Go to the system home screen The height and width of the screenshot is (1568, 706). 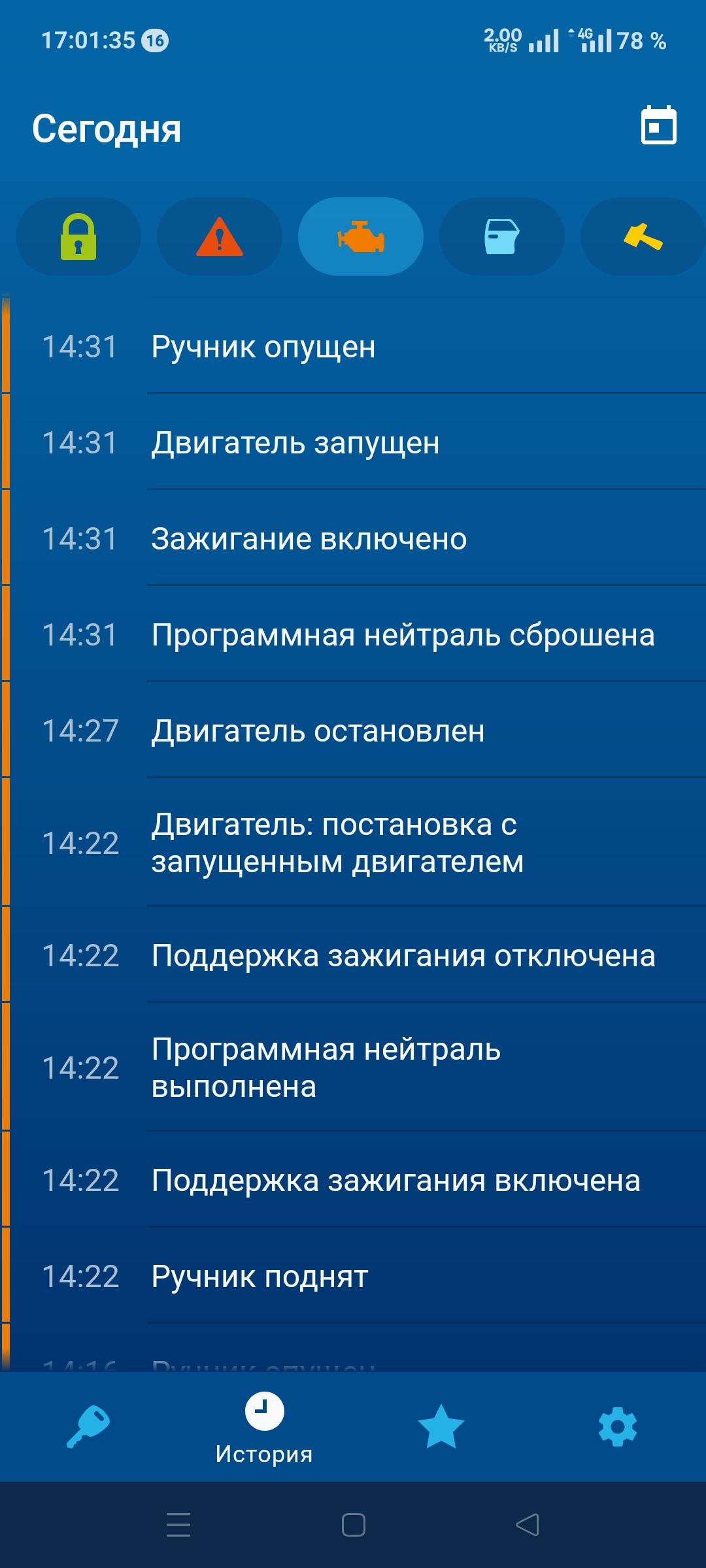(353, 1525)
